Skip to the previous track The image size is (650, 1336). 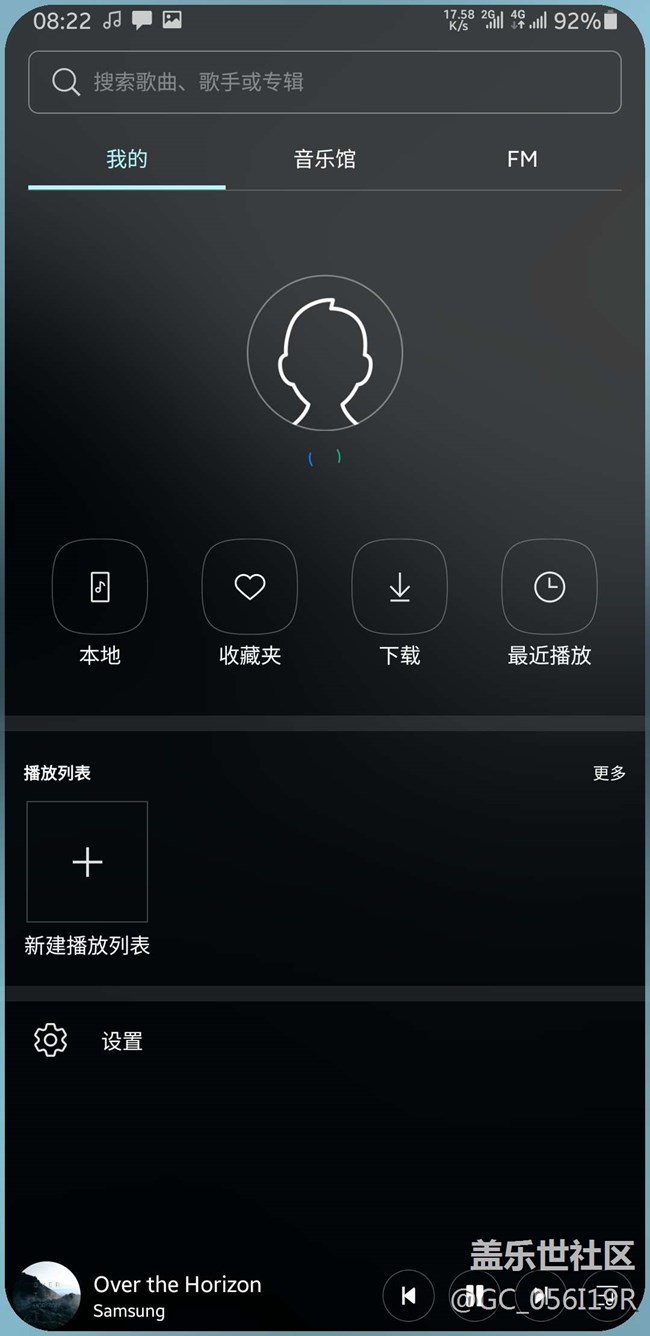coord(408,1296)
